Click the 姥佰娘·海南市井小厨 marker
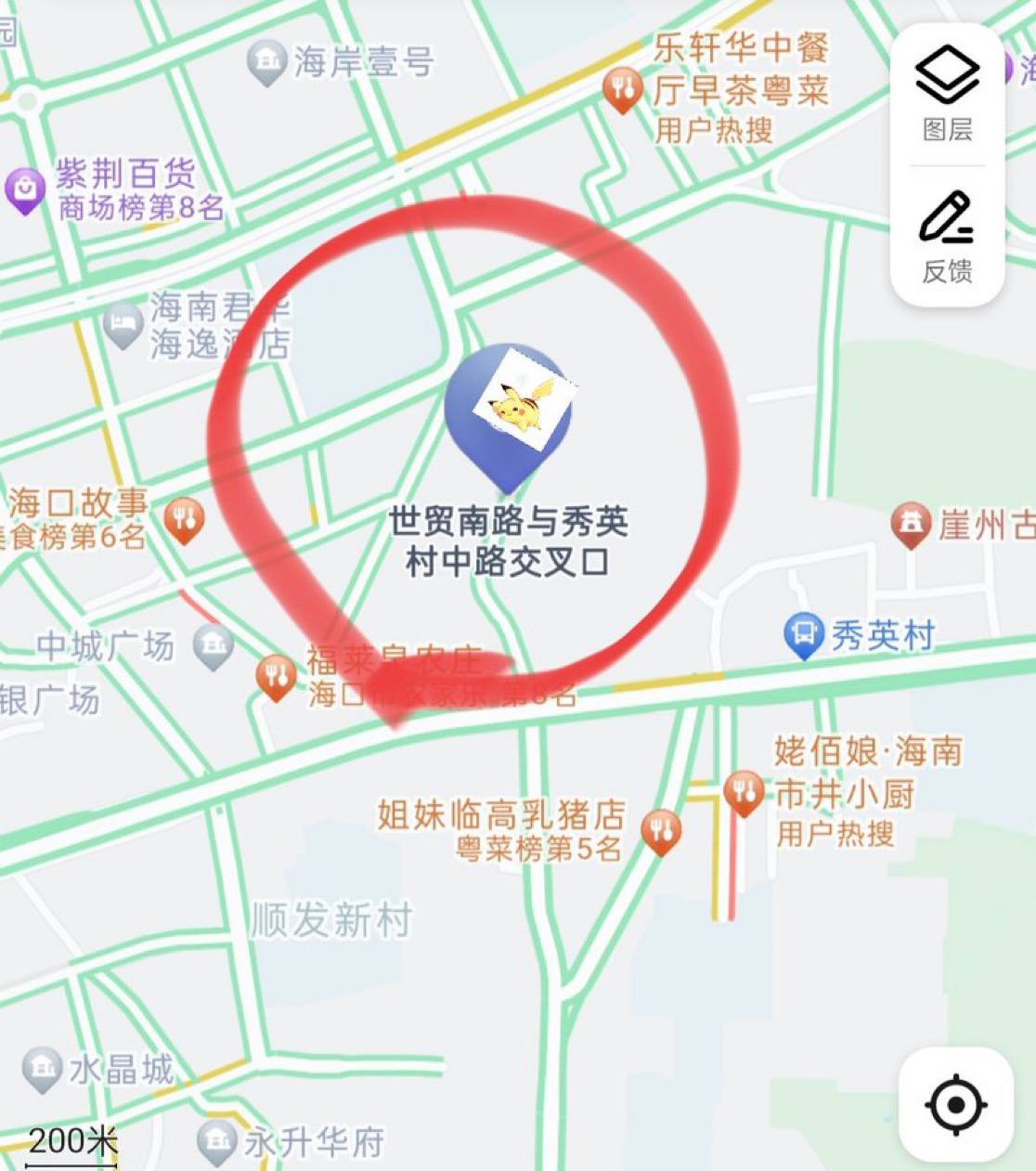The width and height of the screenshot is (1036, 1171). click(x=744, y=794)
